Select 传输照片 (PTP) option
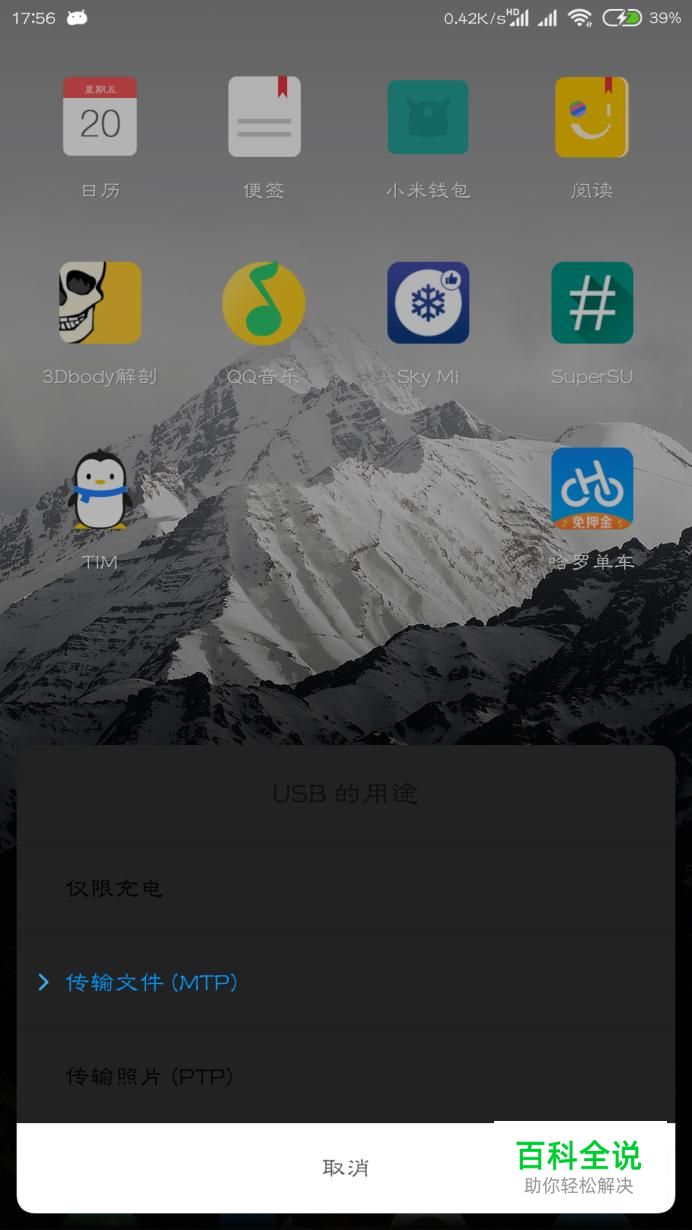This screenshot has width=692, height=1230. point(345,1076)
